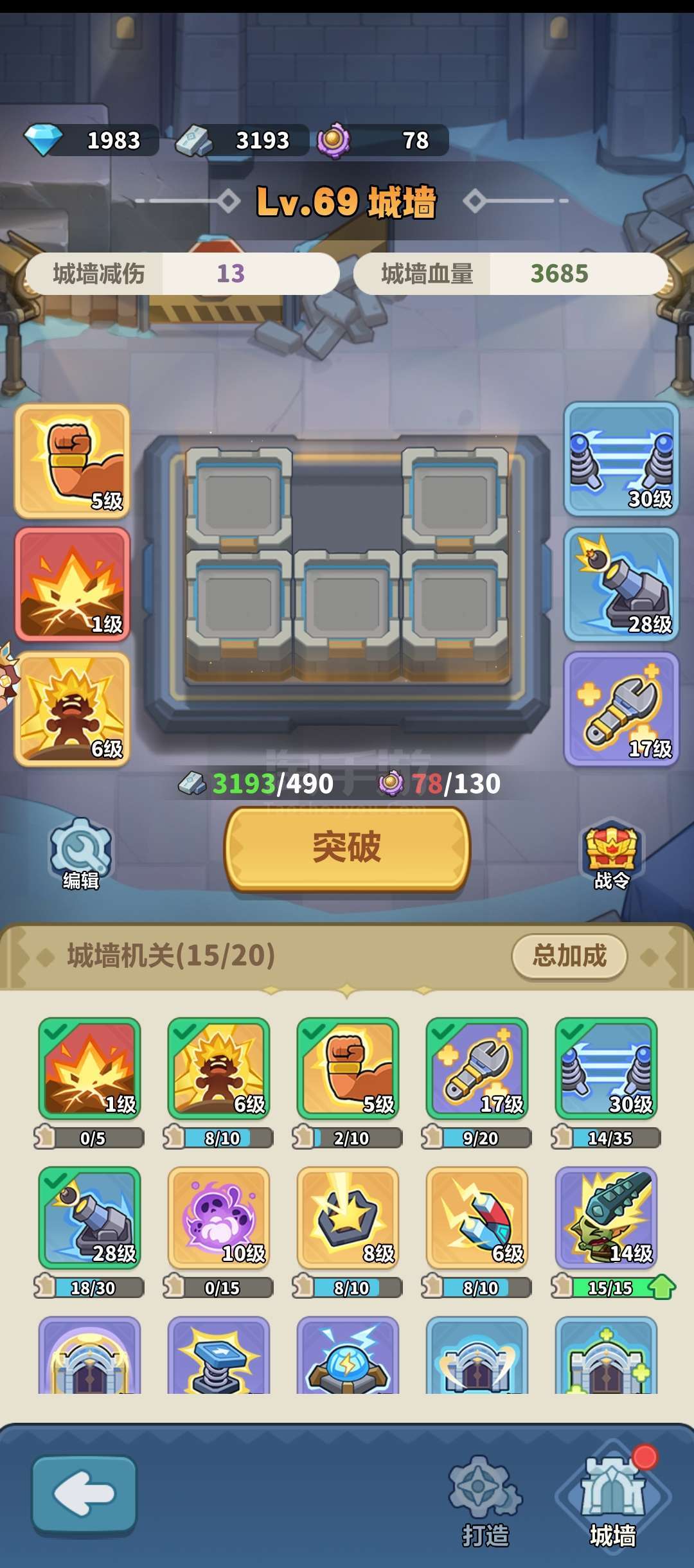Go back with the arrow button
Image resolution: width=694 pixels, height=1568 pixels.
84,1495
